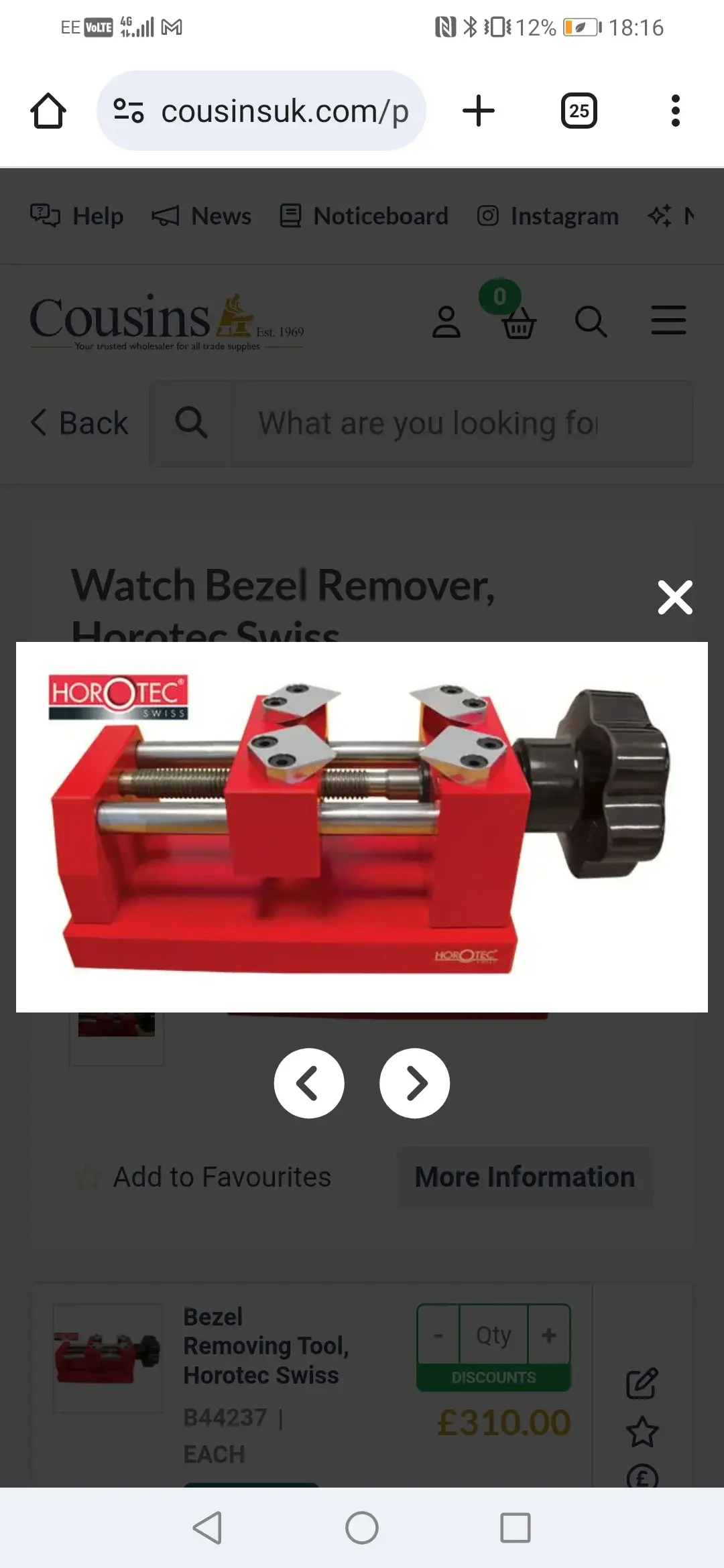This screenshot has height=1568, width=724.
Task: Open the site search magnifier icon
Action: pyautogui.click(x=591, y=322)
